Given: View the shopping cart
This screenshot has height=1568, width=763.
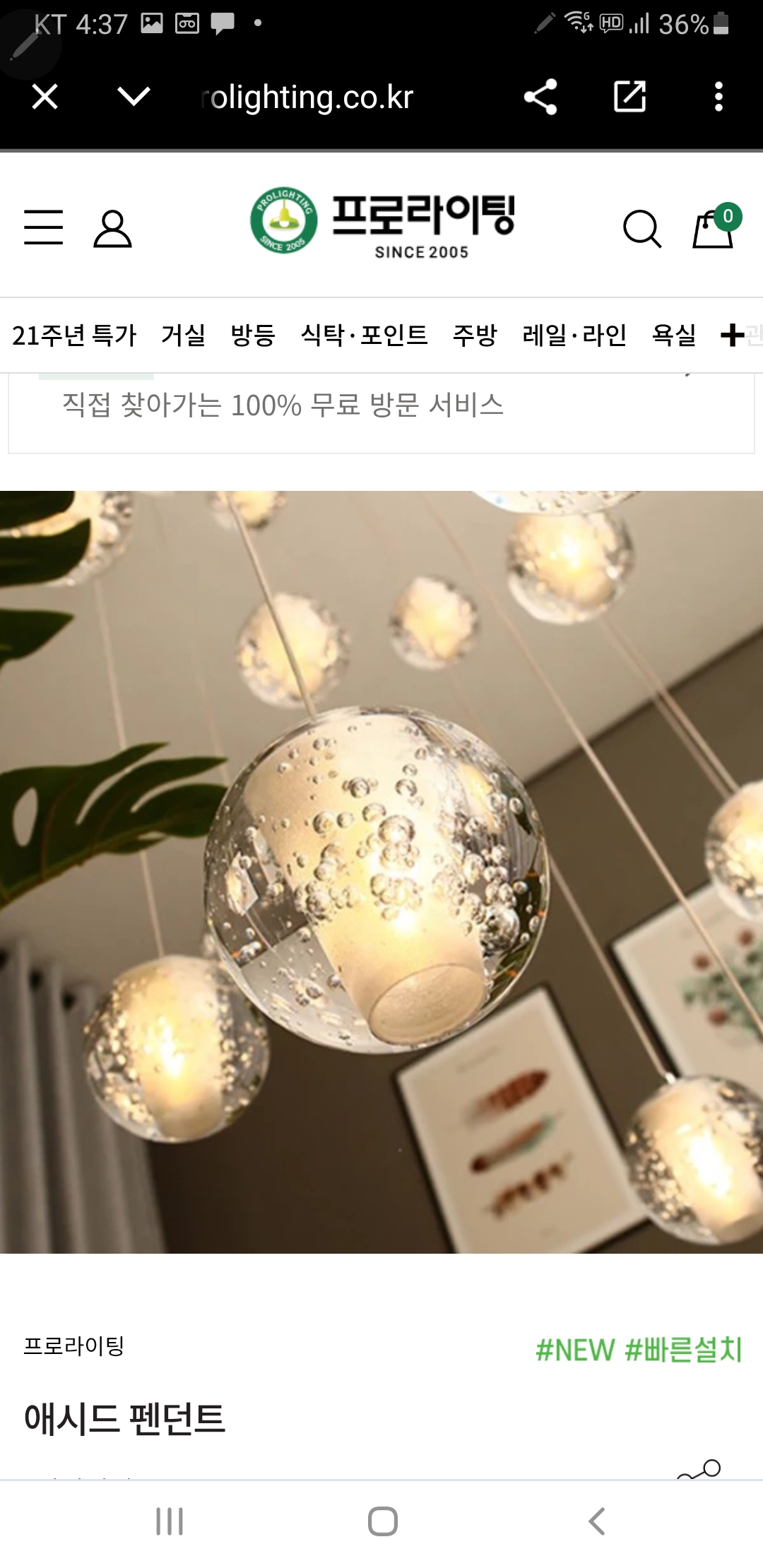Looking at the screenshot, I should (x=714, y=227).
